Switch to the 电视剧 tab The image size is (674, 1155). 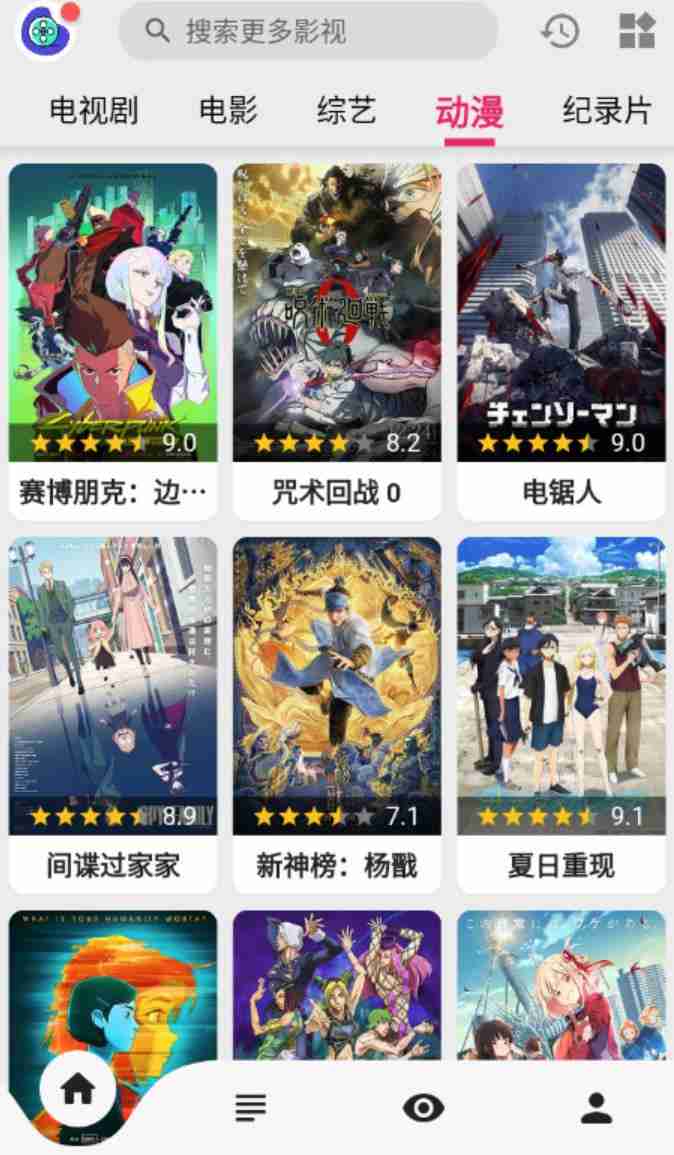click(x=94, y=110)
